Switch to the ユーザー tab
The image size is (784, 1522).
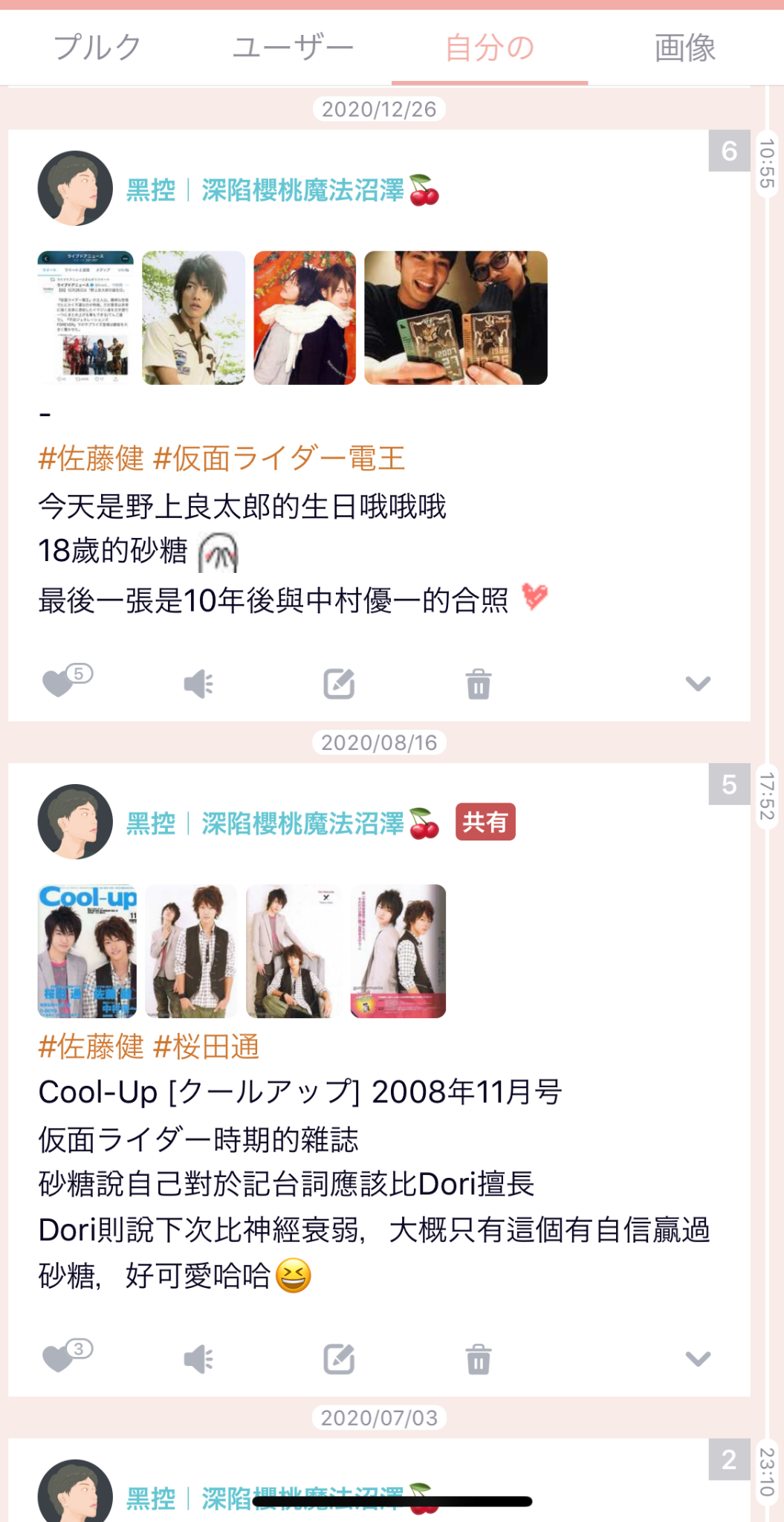click(293, 48)
